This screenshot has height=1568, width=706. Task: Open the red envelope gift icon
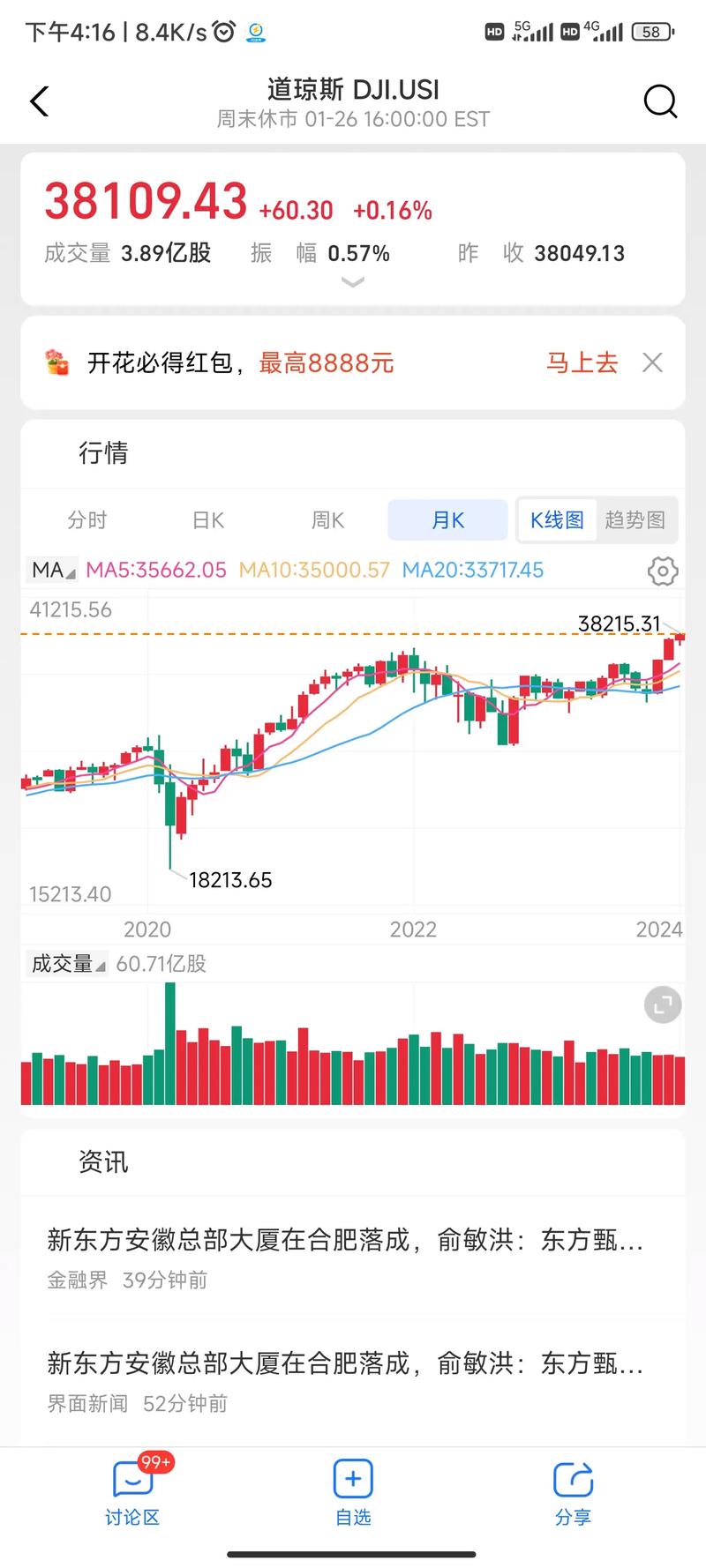click(56, 362)
